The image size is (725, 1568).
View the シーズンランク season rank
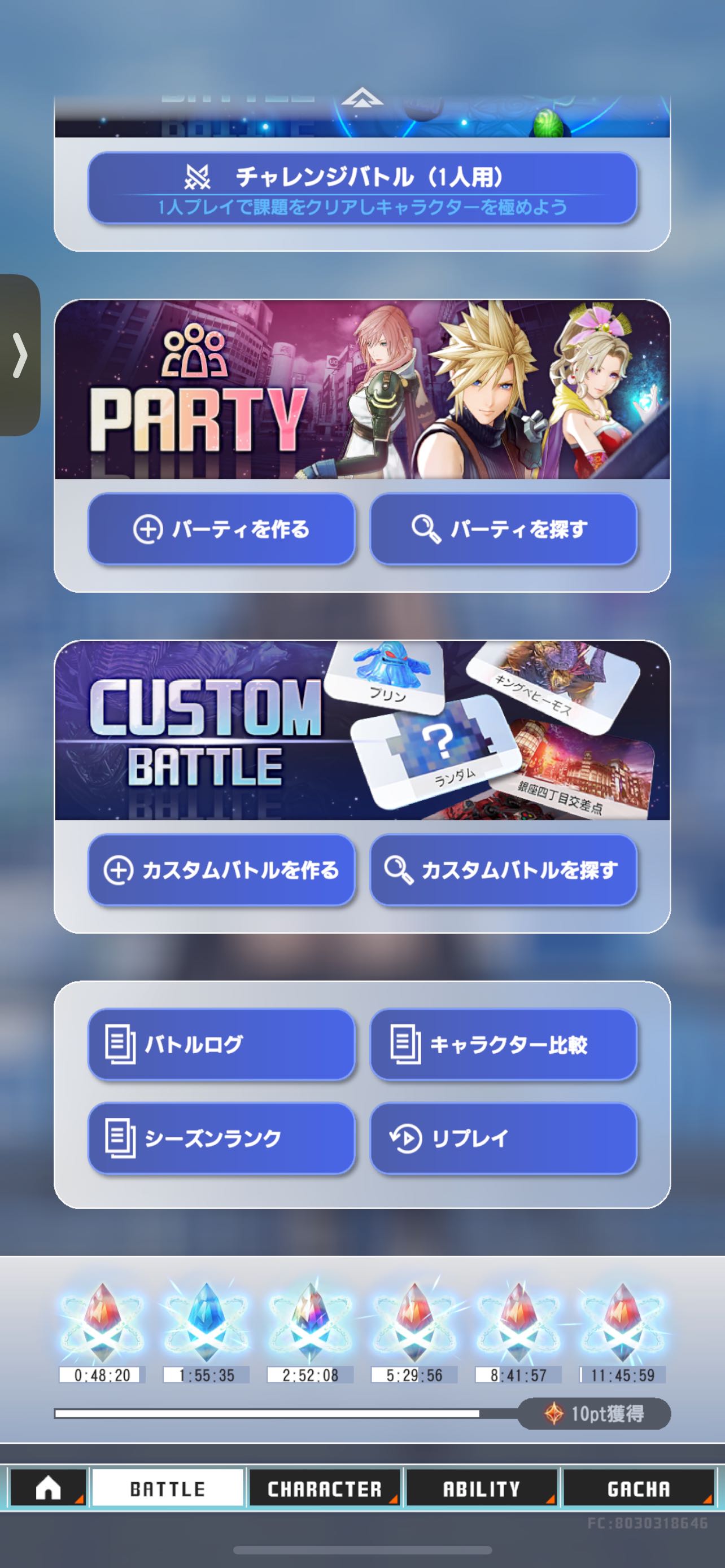coord(221,1138)
